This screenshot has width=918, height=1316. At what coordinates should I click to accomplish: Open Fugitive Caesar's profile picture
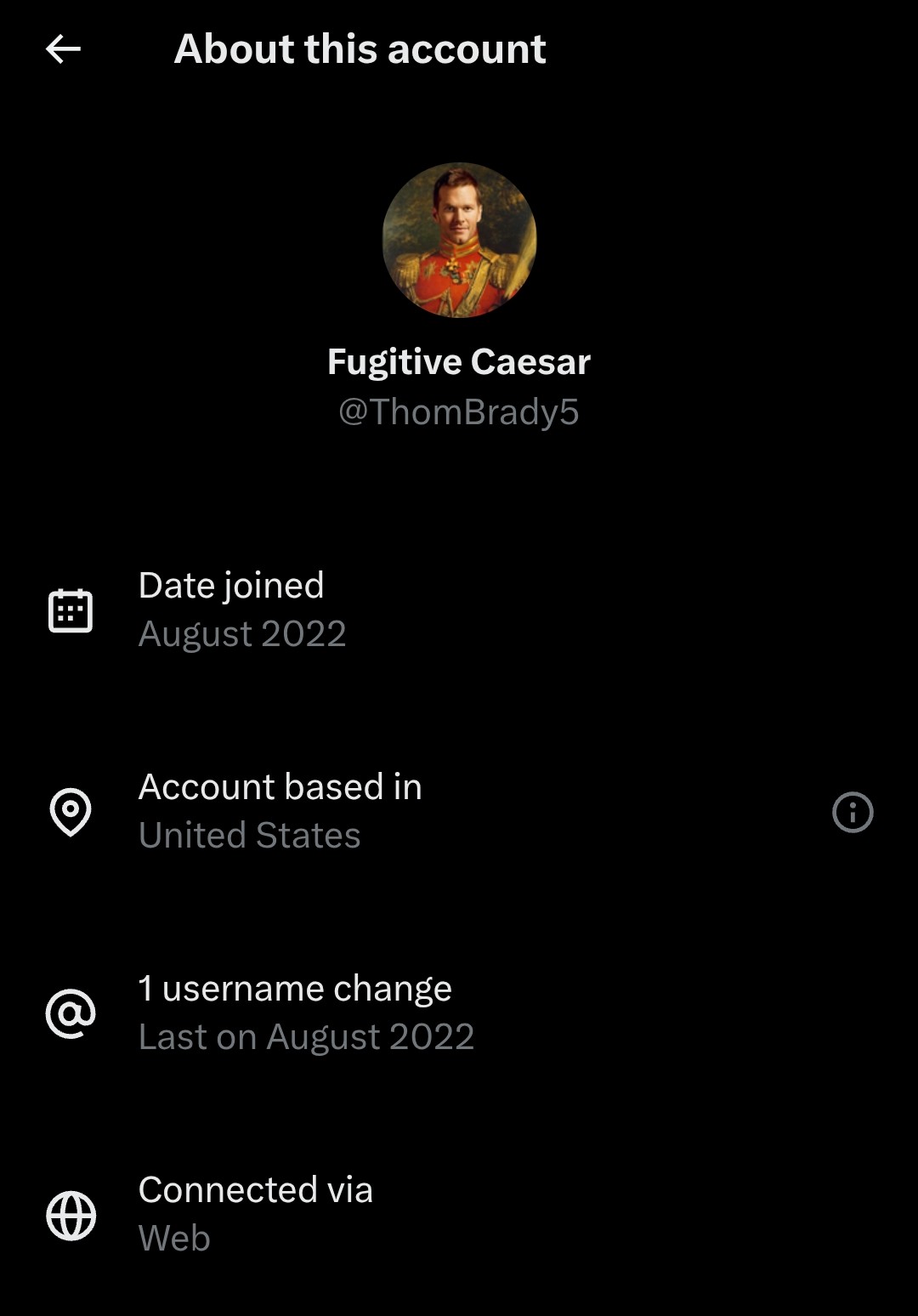pos(459,240)
